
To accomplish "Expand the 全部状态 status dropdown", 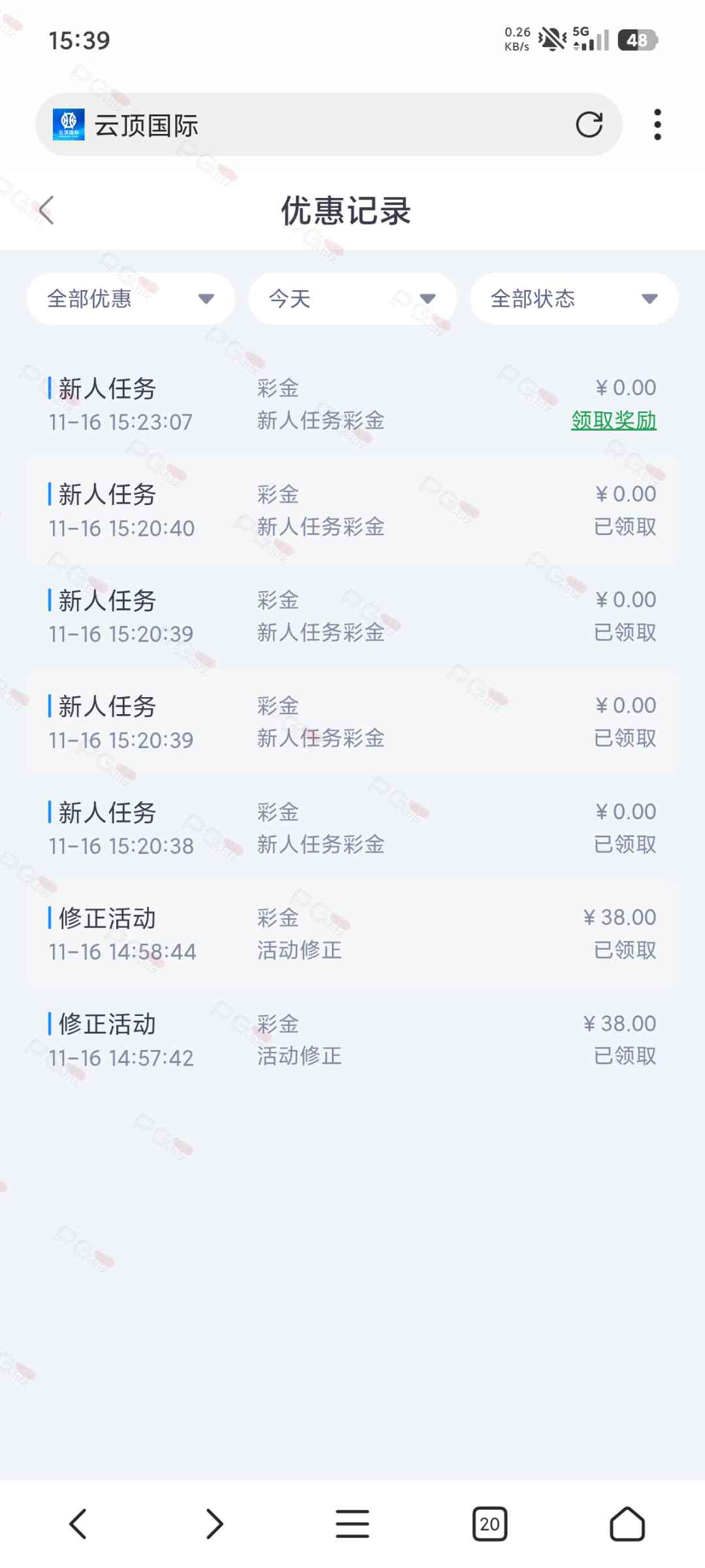I will tap(574, 299).
